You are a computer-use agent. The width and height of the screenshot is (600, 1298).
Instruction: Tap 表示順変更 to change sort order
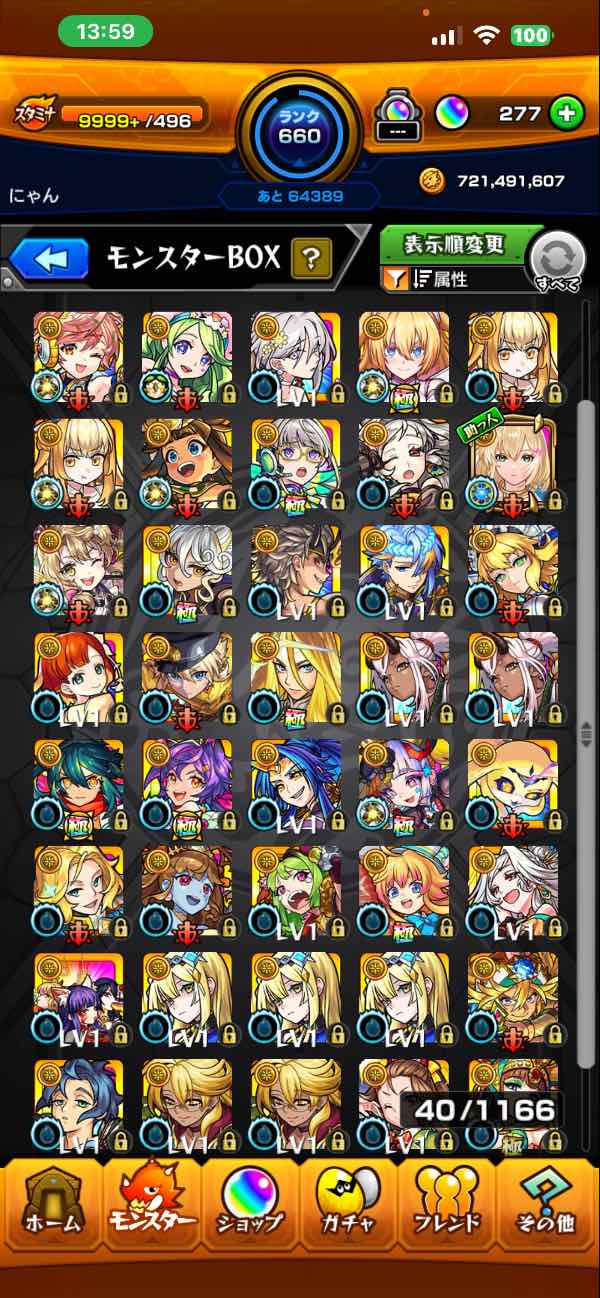point(453,243)
